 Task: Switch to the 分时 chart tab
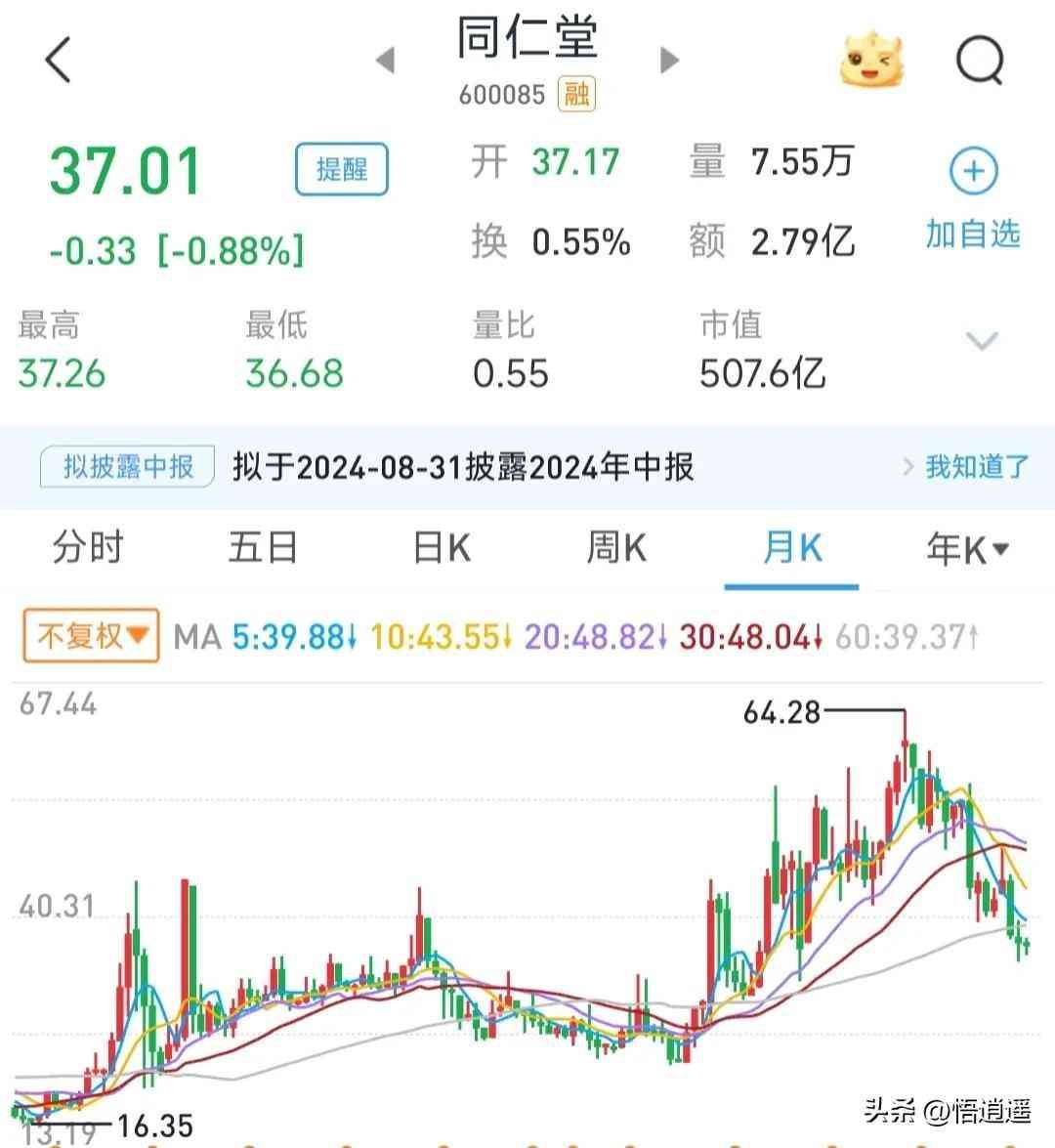[88, 548]
